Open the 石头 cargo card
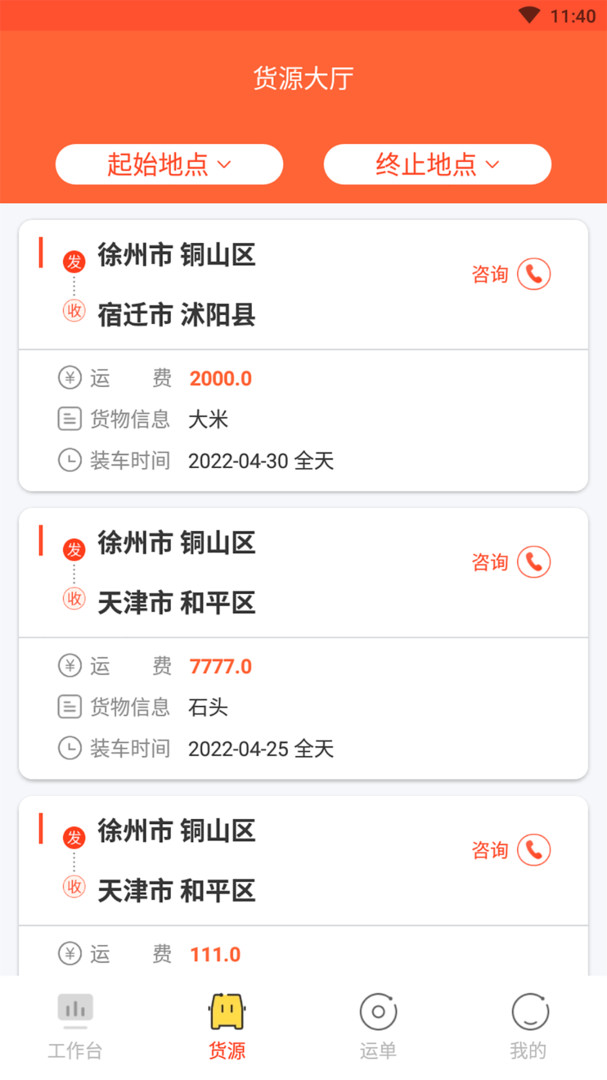The image size is (607, 1080). pyautogui.click(x=303, y=643)
